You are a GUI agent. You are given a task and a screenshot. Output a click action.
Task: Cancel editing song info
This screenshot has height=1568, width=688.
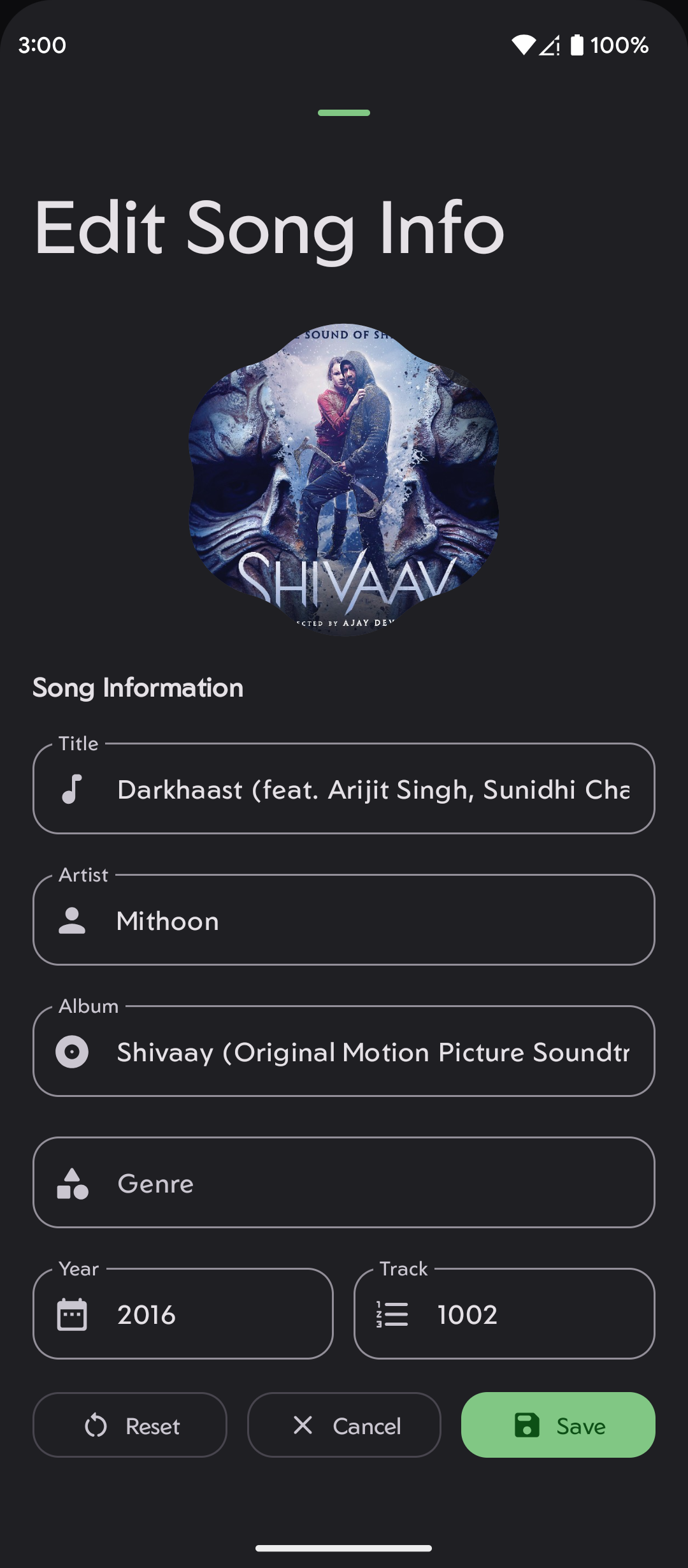coord(344,1426)
